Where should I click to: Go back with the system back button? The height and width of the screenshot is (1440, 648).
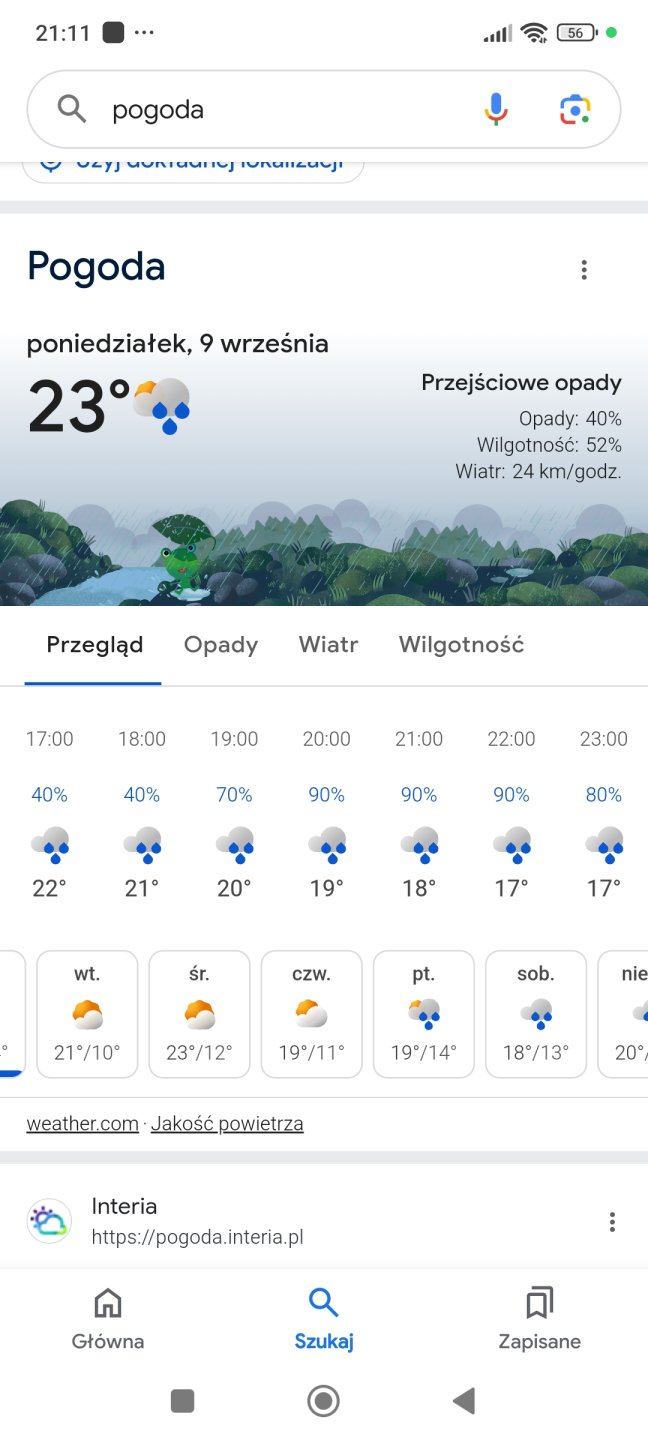[x=464, y=1401]
